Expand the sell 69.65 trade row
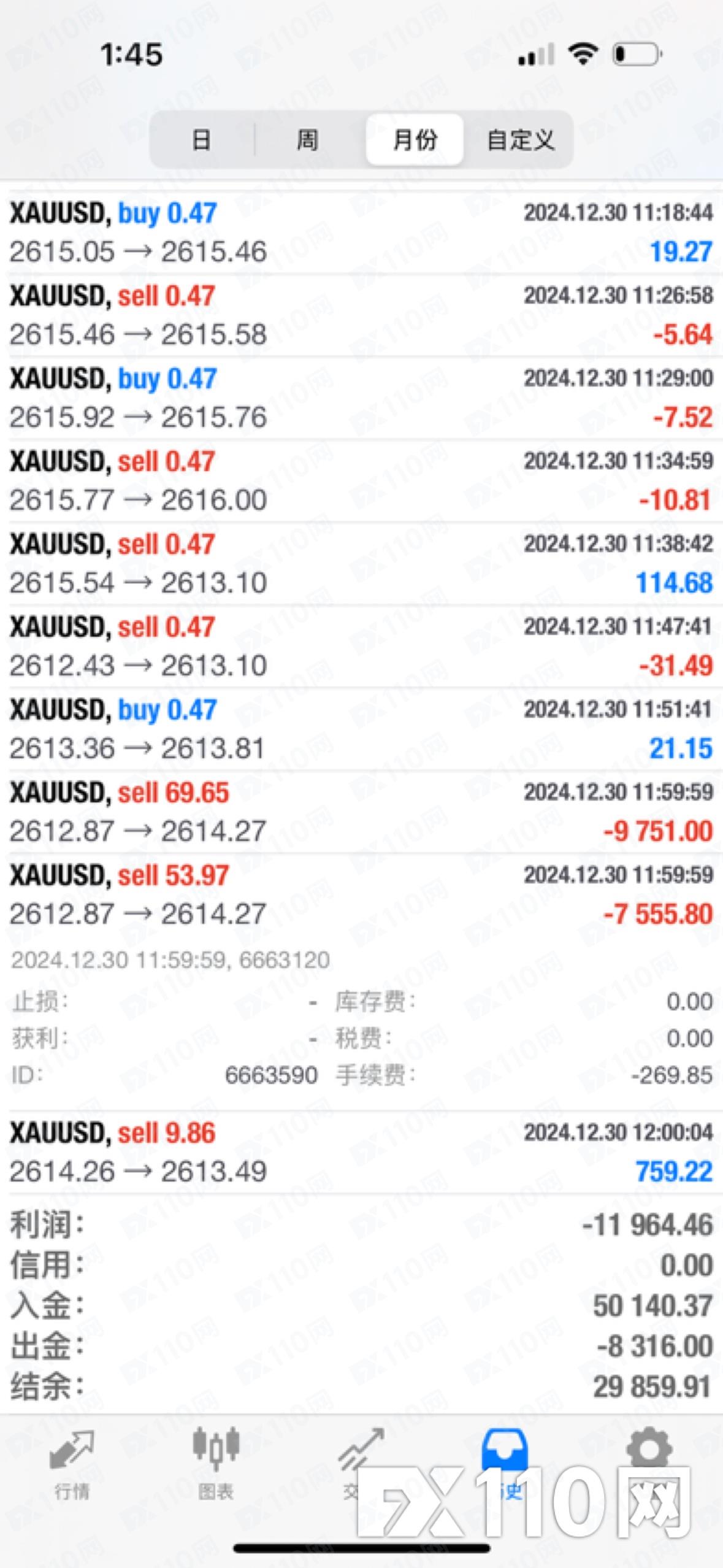Image resolution: width=723 pixels, height=1568 pixels. pos(361,812)
